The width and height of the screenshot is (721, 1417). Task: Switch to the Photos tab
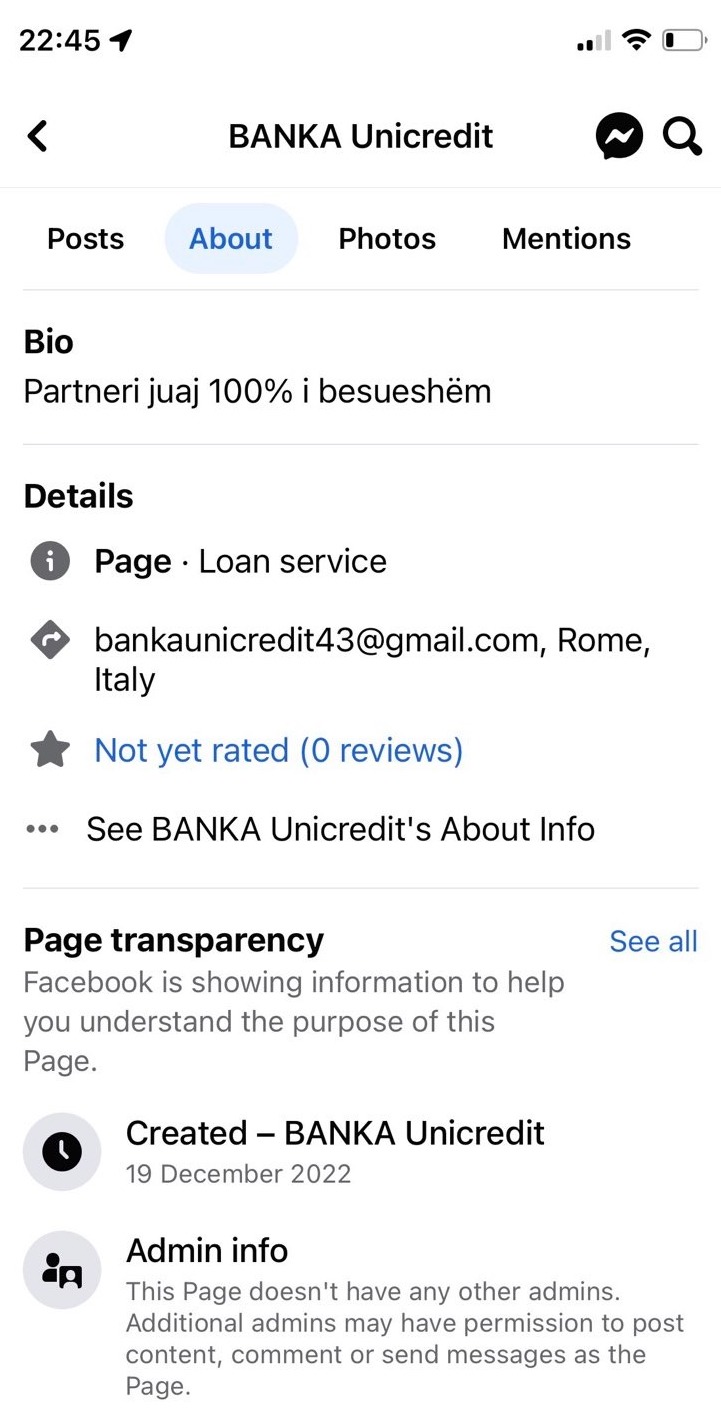tap(387, 239)
